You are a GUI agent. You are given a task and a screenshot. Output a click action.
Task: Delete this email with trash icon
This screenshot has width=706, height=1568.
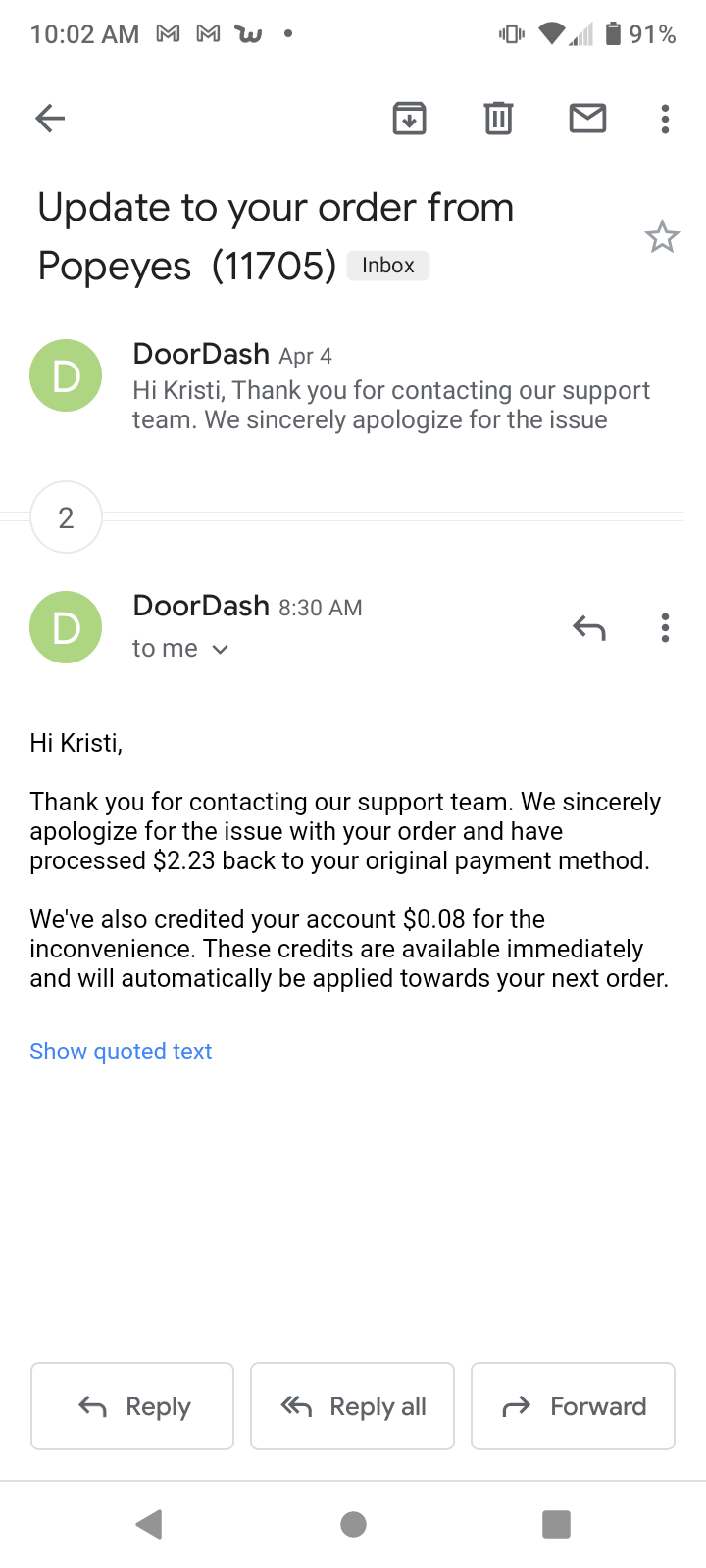point(498,119)
